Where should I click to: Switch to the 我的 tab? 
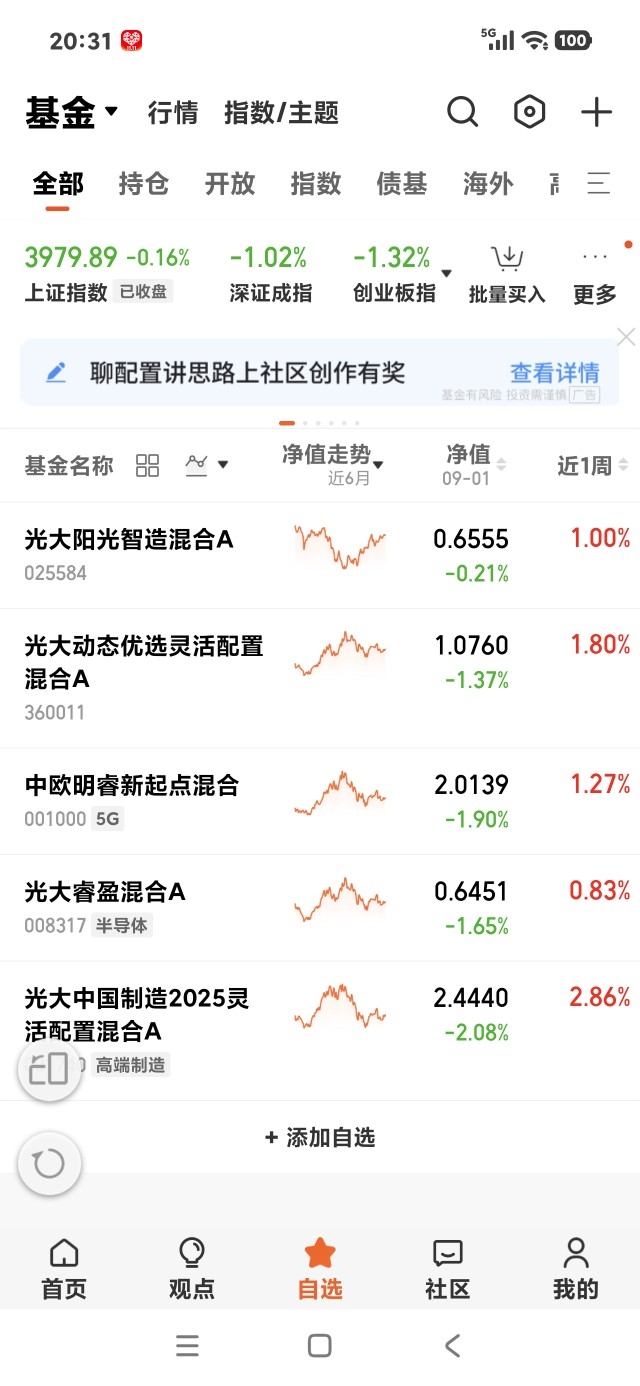point(575,1269)
